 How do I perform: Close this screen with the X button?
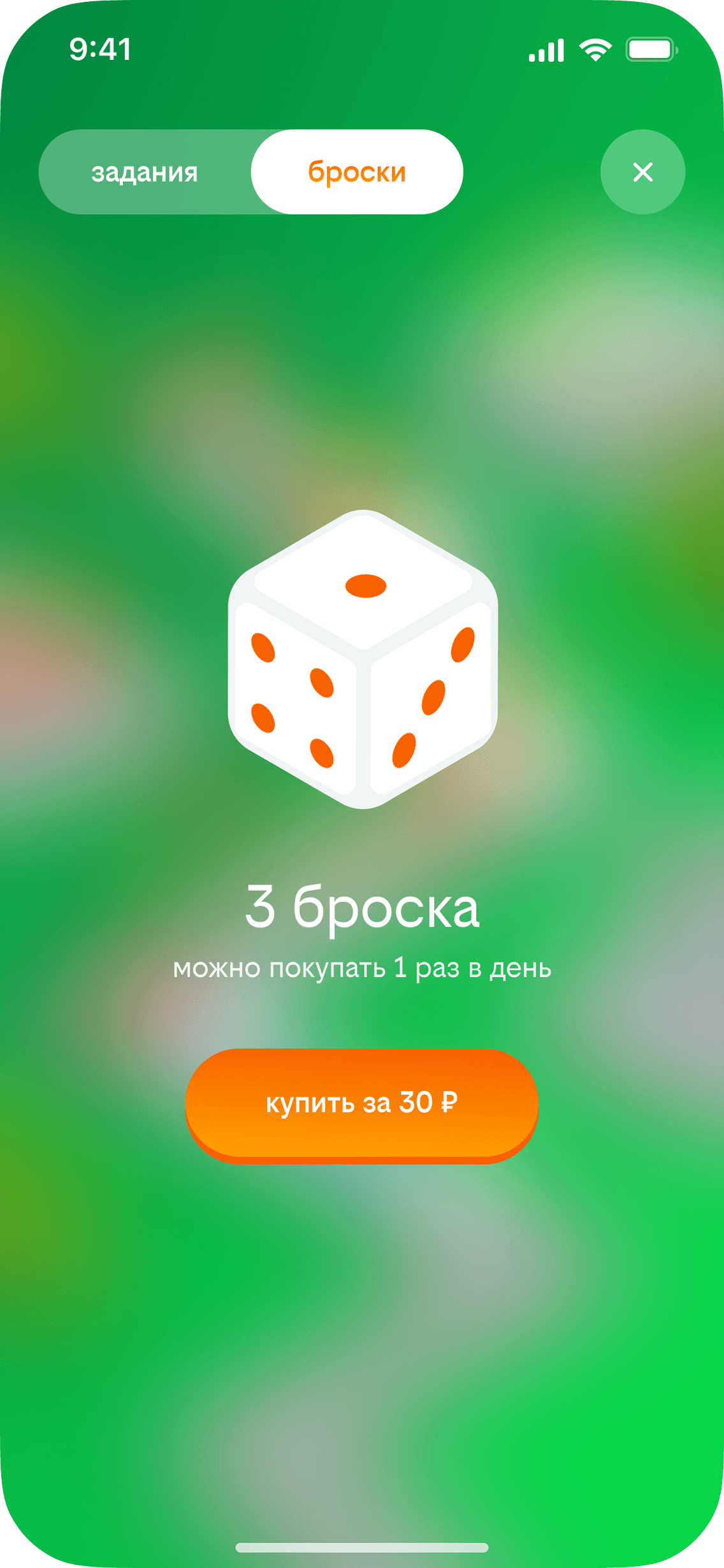(642, 172)
